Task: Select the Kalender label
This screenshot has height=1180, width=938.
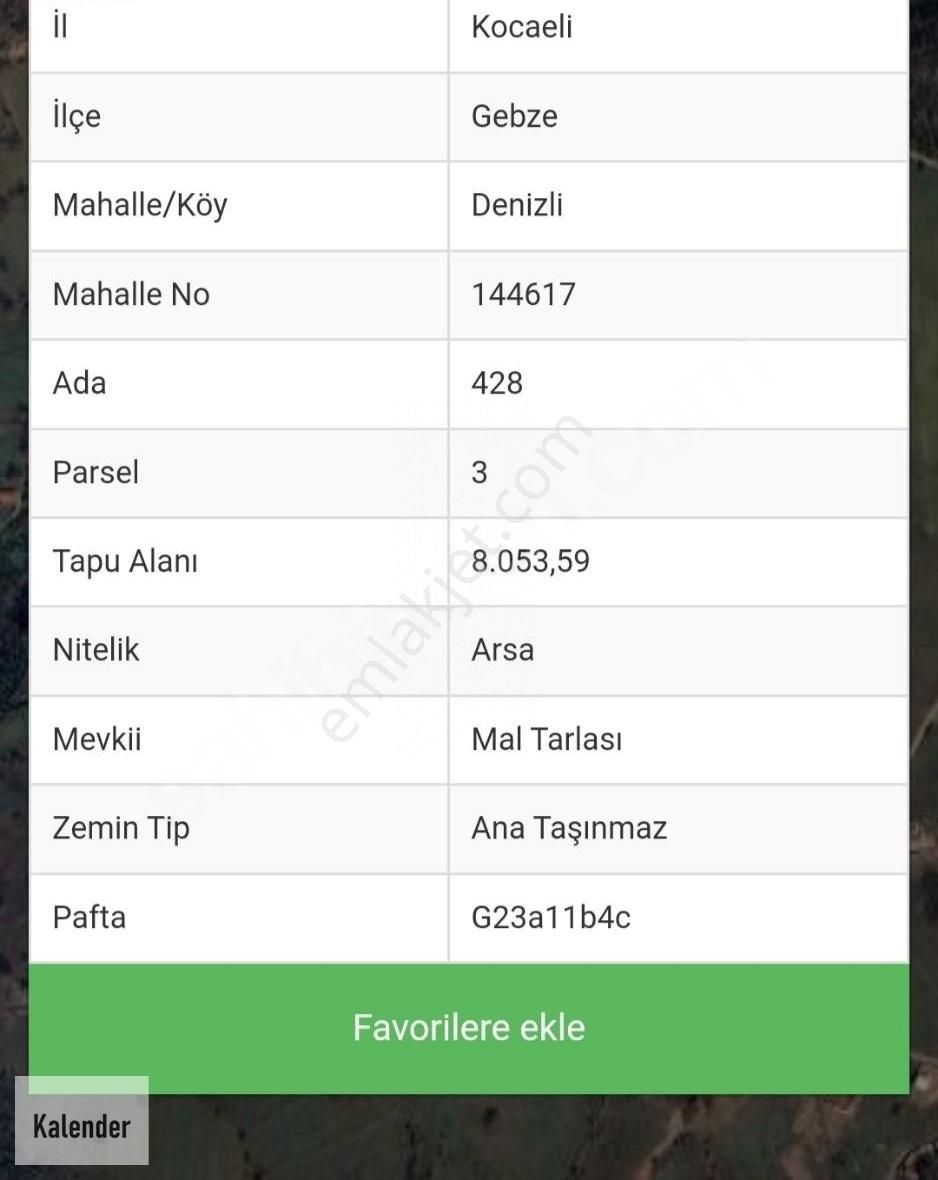Action: pos(81,1124)
